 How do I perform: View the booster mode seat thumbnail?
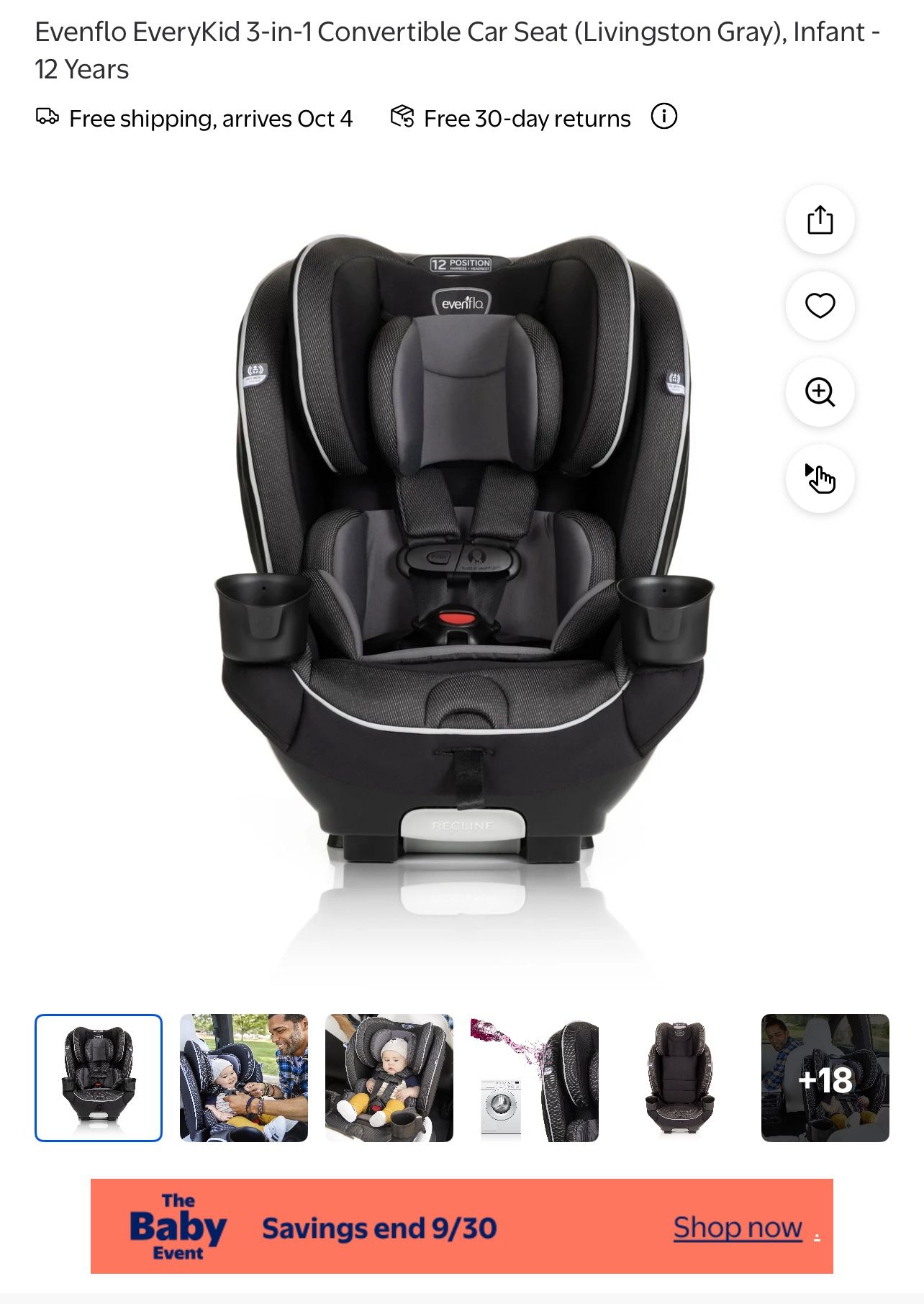(x=680, y=1077)
